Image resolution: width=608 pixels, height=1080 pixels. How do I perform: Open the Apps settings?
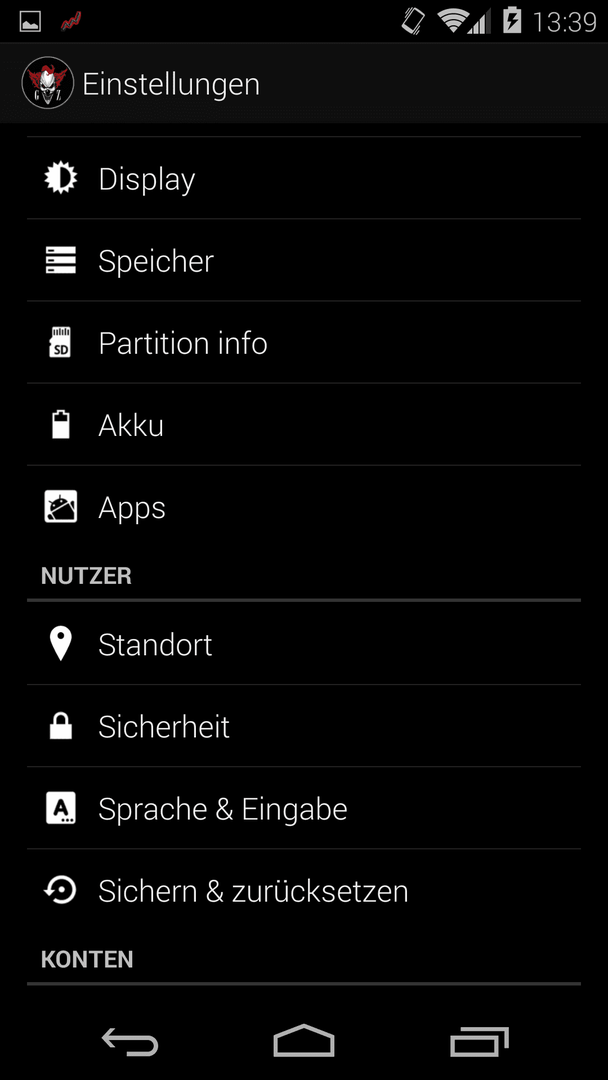[x=304, y=507]
